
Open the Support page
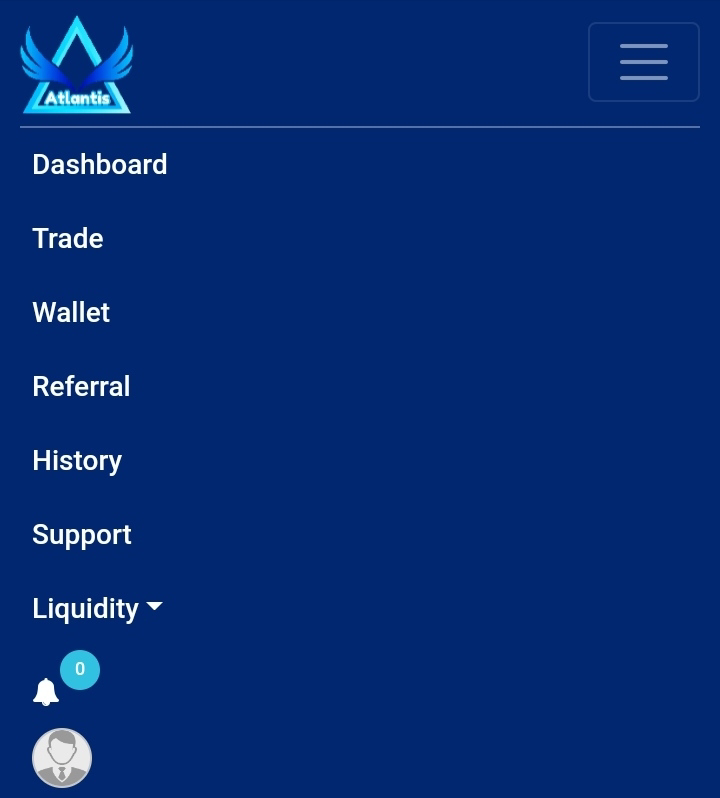point(82,535)
